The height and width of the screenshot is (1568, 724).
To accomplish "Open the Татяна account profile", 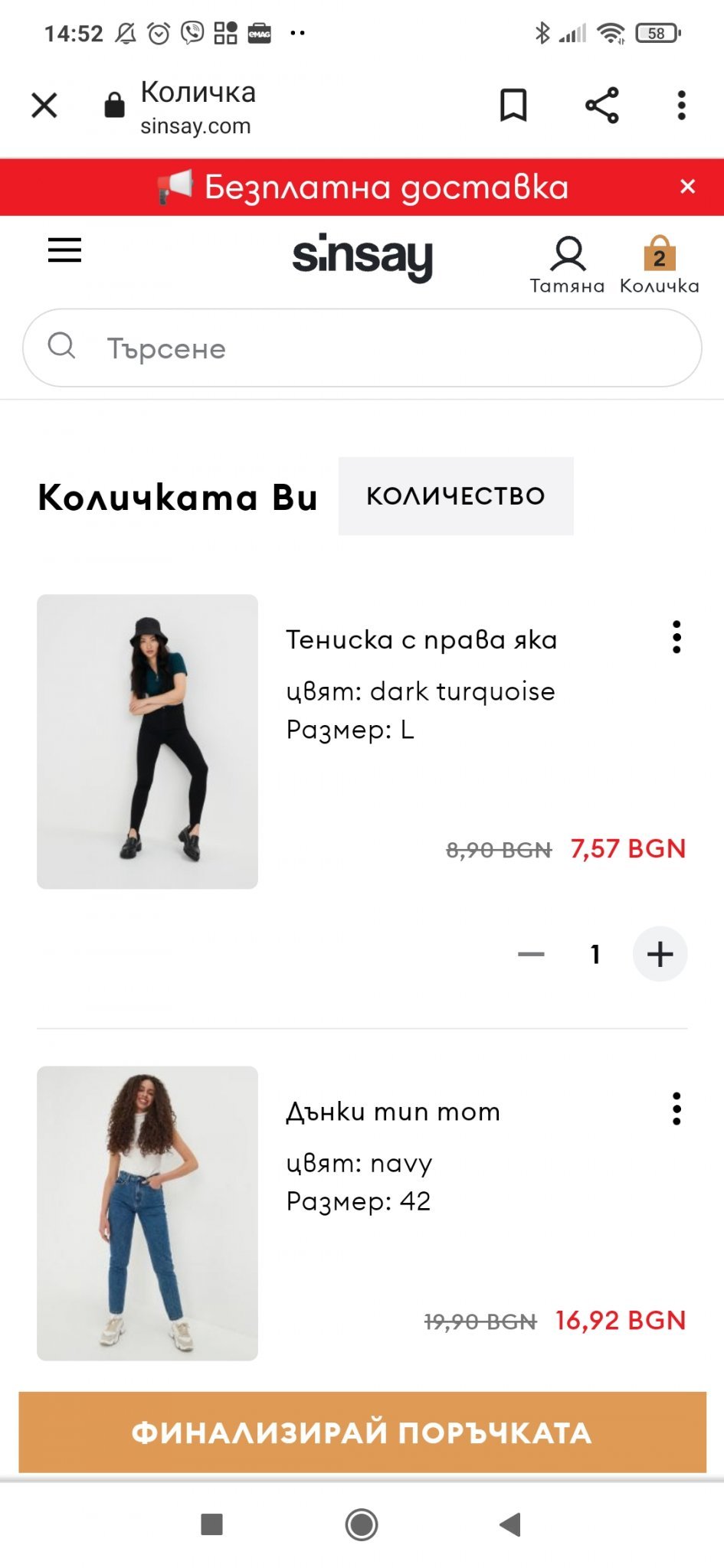I will (x=567, y=264).
